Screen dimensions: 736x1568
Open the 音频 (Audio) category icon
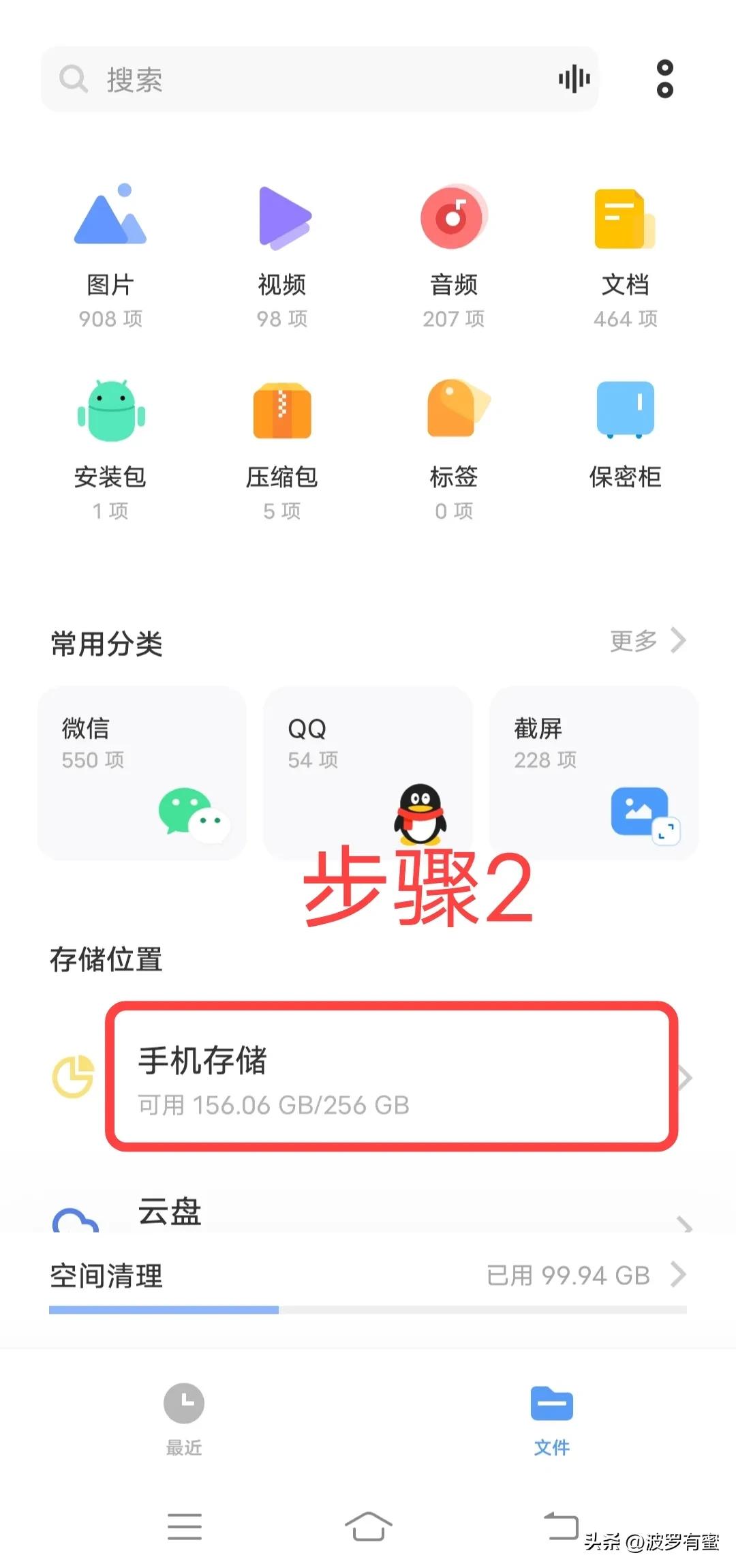coord(454,218)
